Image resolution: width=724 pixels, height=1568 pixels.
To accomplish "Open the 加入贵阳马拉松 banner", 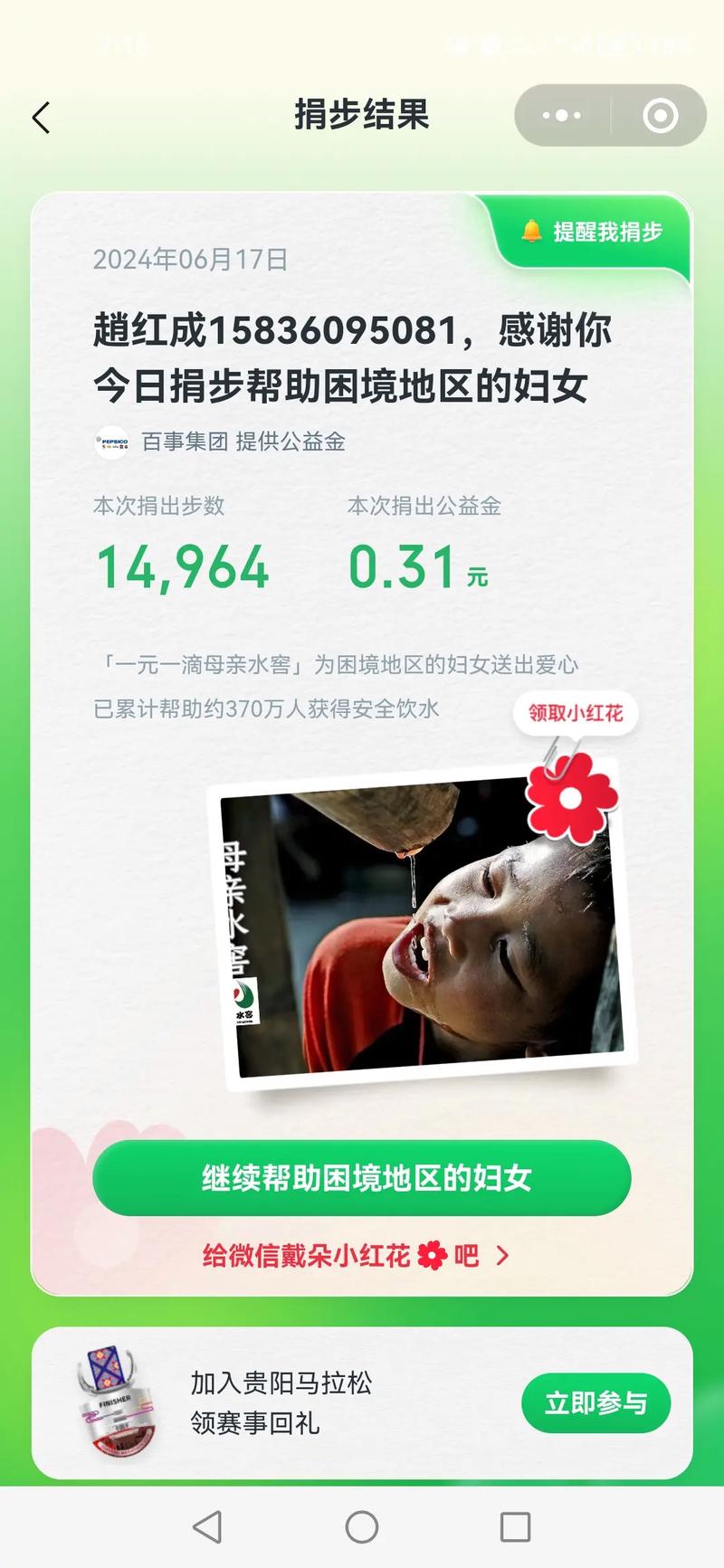I will point(281,1402).
